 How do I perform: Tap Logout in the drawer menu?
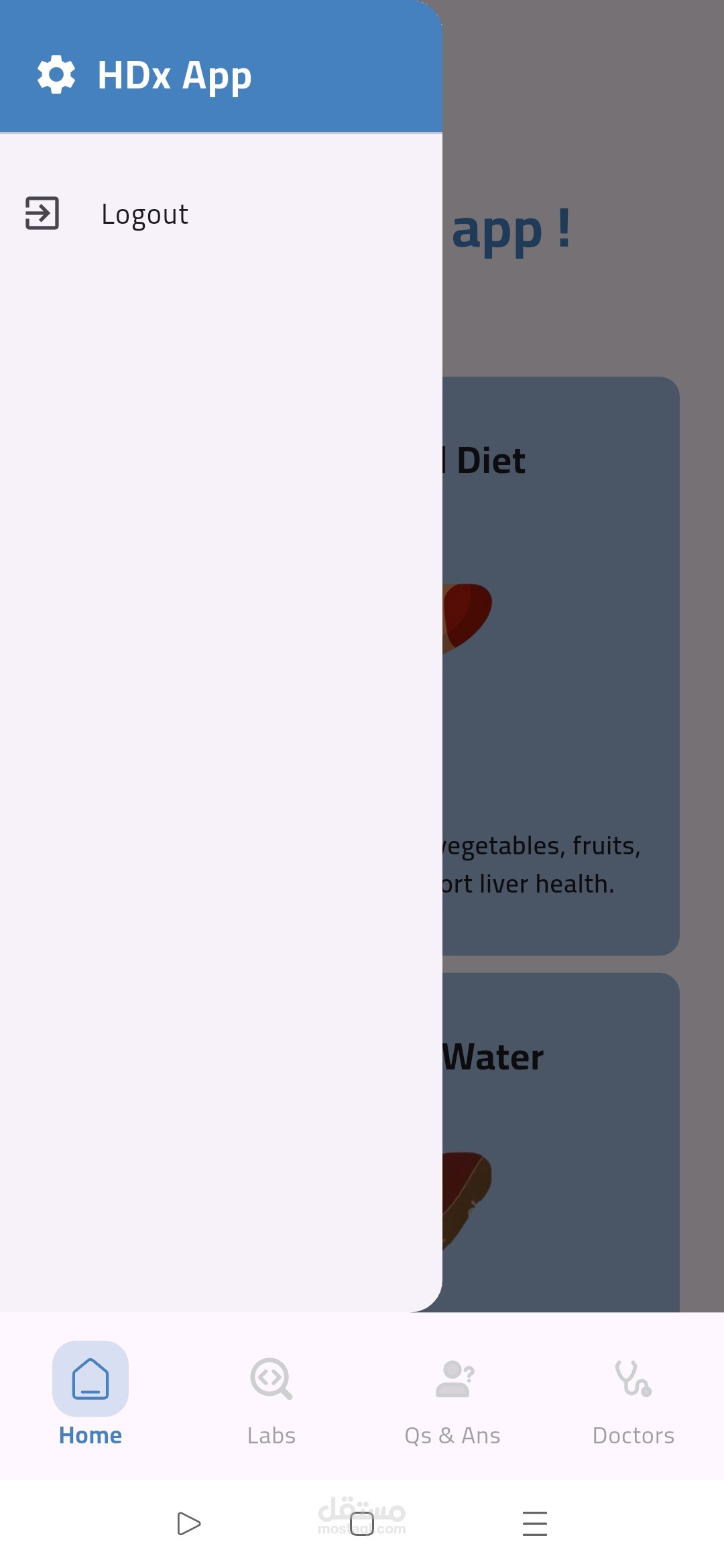point(221,214)
